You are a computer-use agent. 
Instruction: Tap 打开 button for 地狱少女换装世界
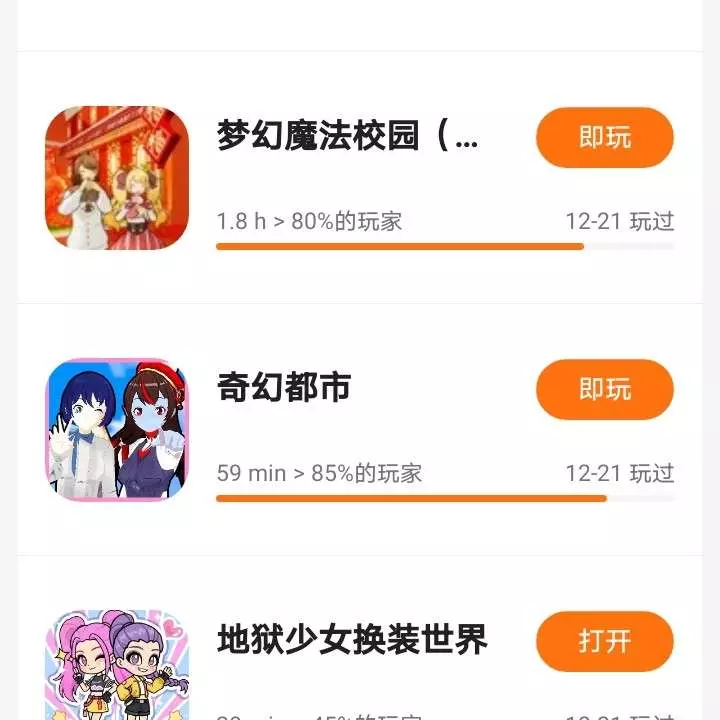[604, 641]
